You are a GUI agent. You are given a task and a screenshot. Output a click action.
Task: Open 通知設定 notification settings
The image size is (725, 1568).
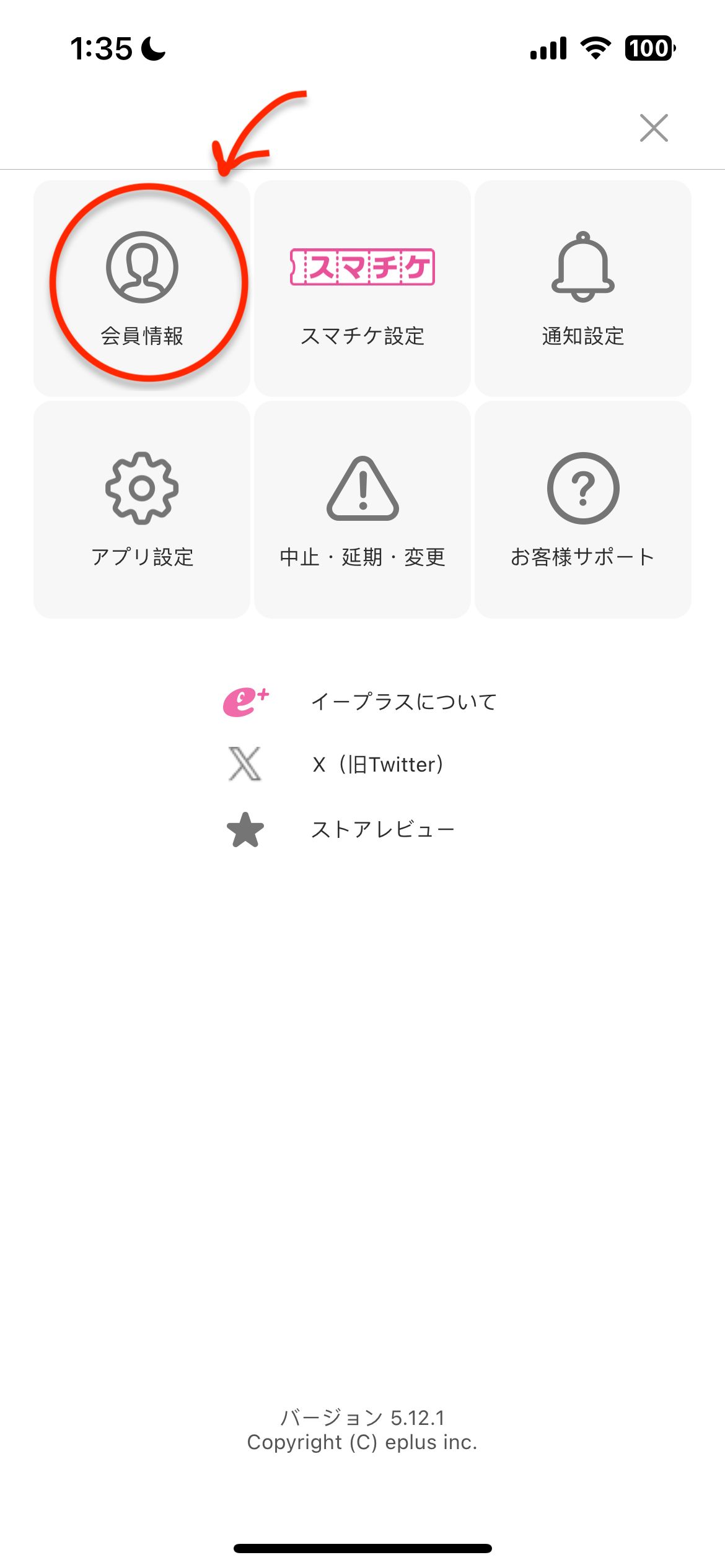(x=582, y=288)
